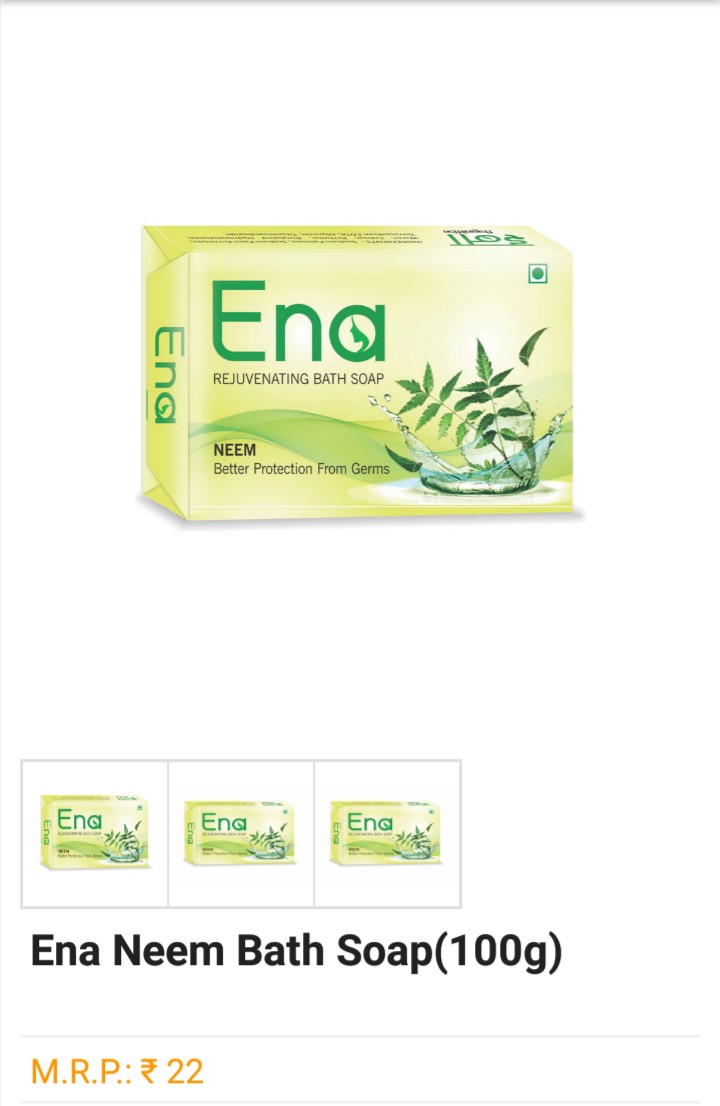Select the middle soap gallery thumbnail
The width and height of the screenshot is (720, 1106).
click(241, 833)
